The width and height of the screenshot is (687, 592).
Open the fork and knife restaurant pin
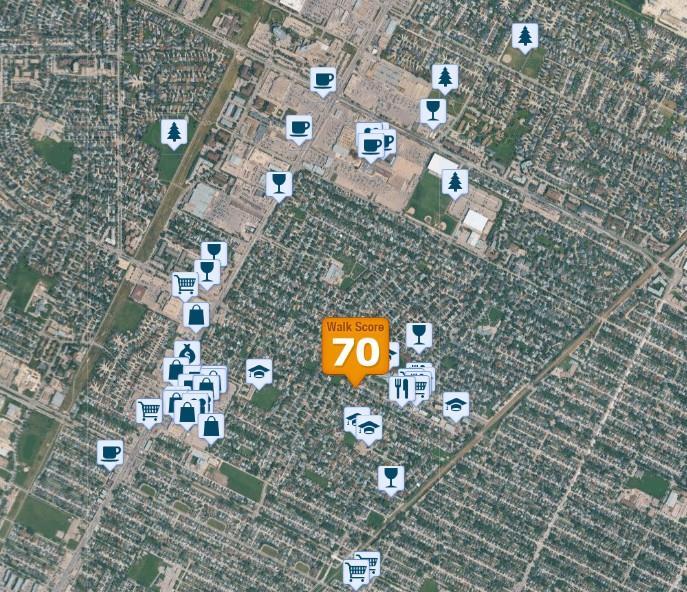click(x=401, y=387)
